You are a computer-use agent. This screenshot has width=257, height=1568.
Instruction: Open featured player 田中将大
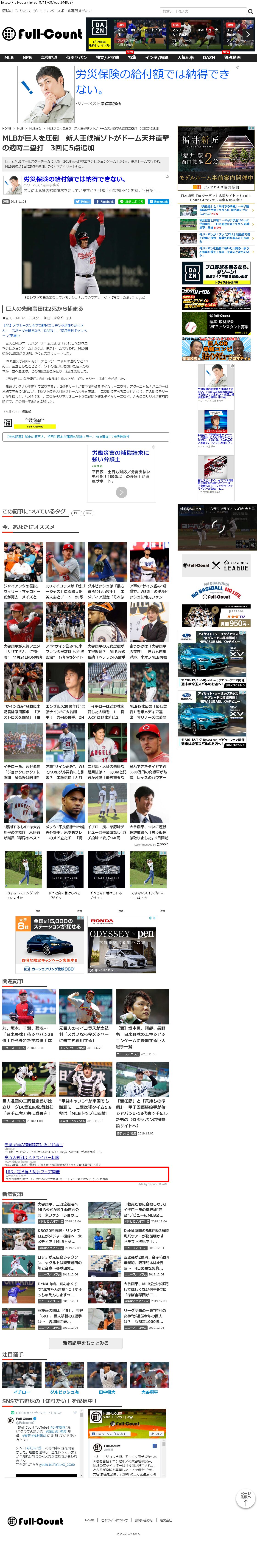coord(107,1391)
